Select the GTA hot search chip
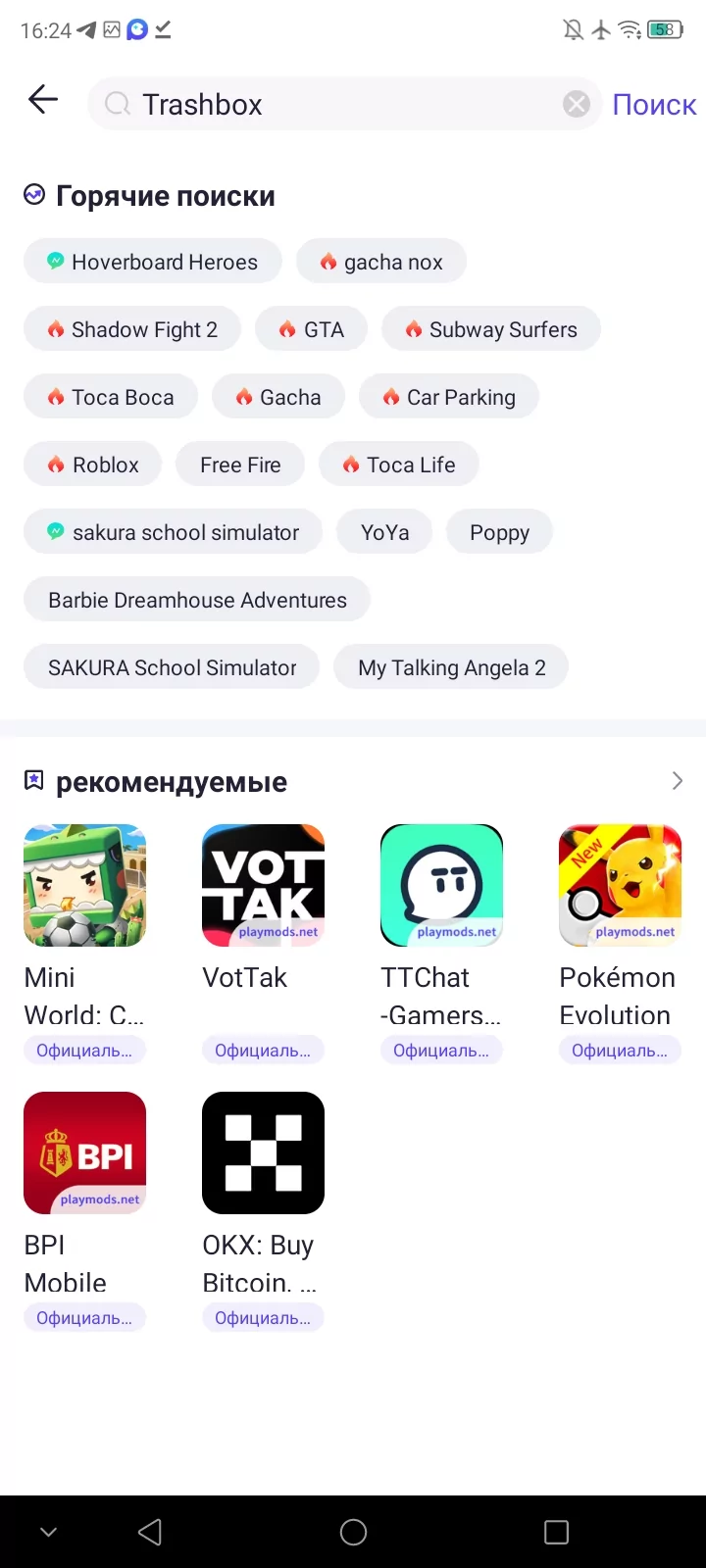 coord(312,329)
